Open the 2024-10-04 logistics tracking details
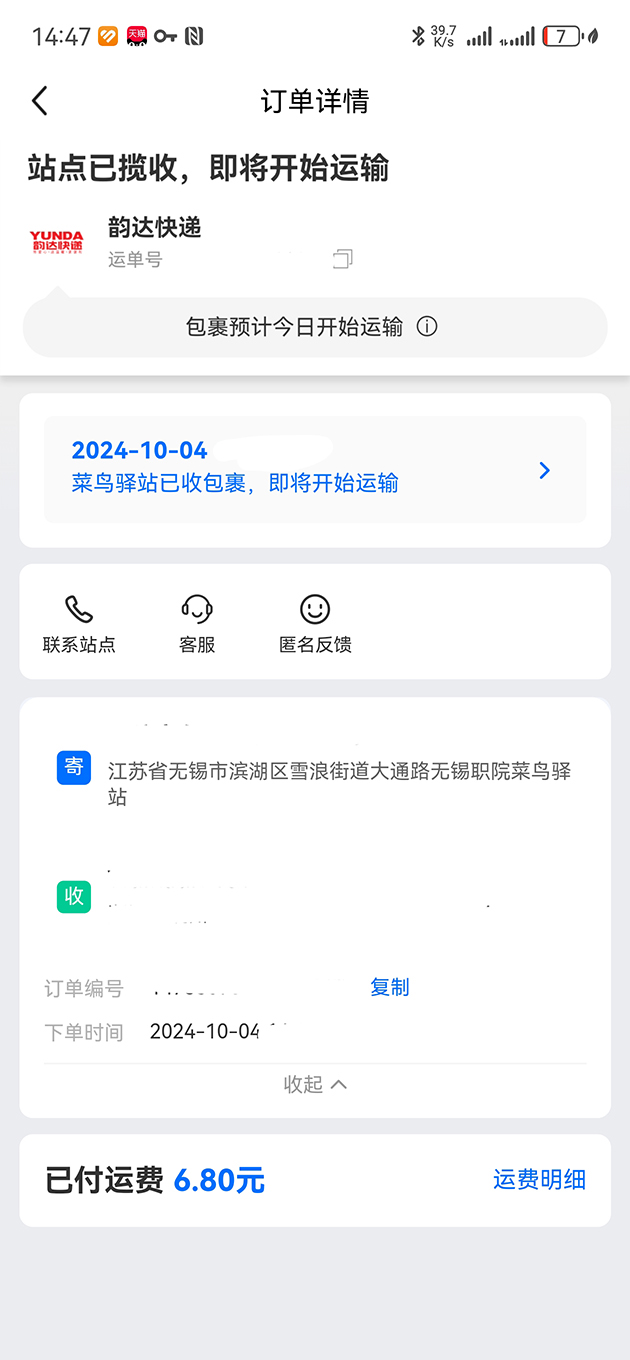The width and height of the screenshot is (630, 1360). [x=314, y=468]
